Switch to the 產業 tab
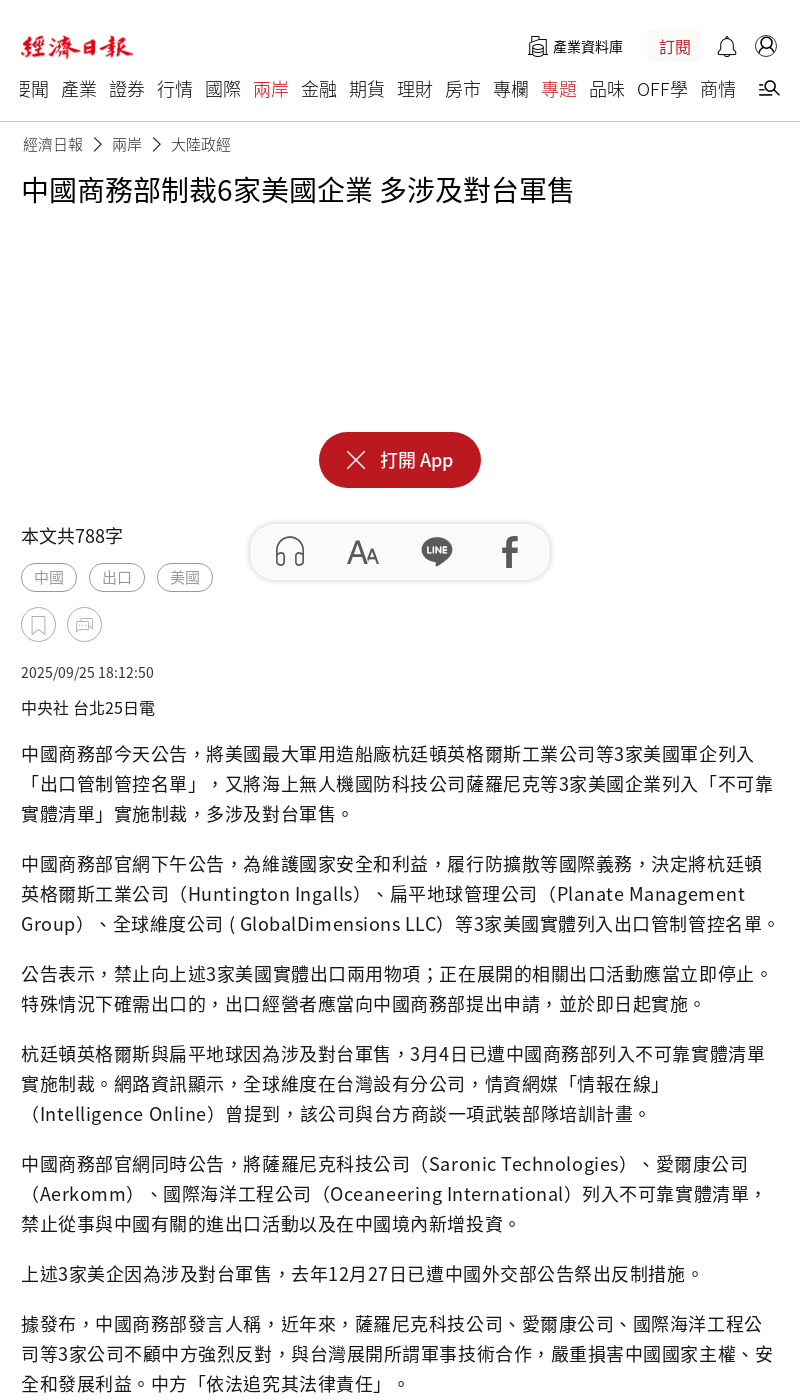Image resolution: width=800 pixels, height=1400 pixels. [79, 89]
